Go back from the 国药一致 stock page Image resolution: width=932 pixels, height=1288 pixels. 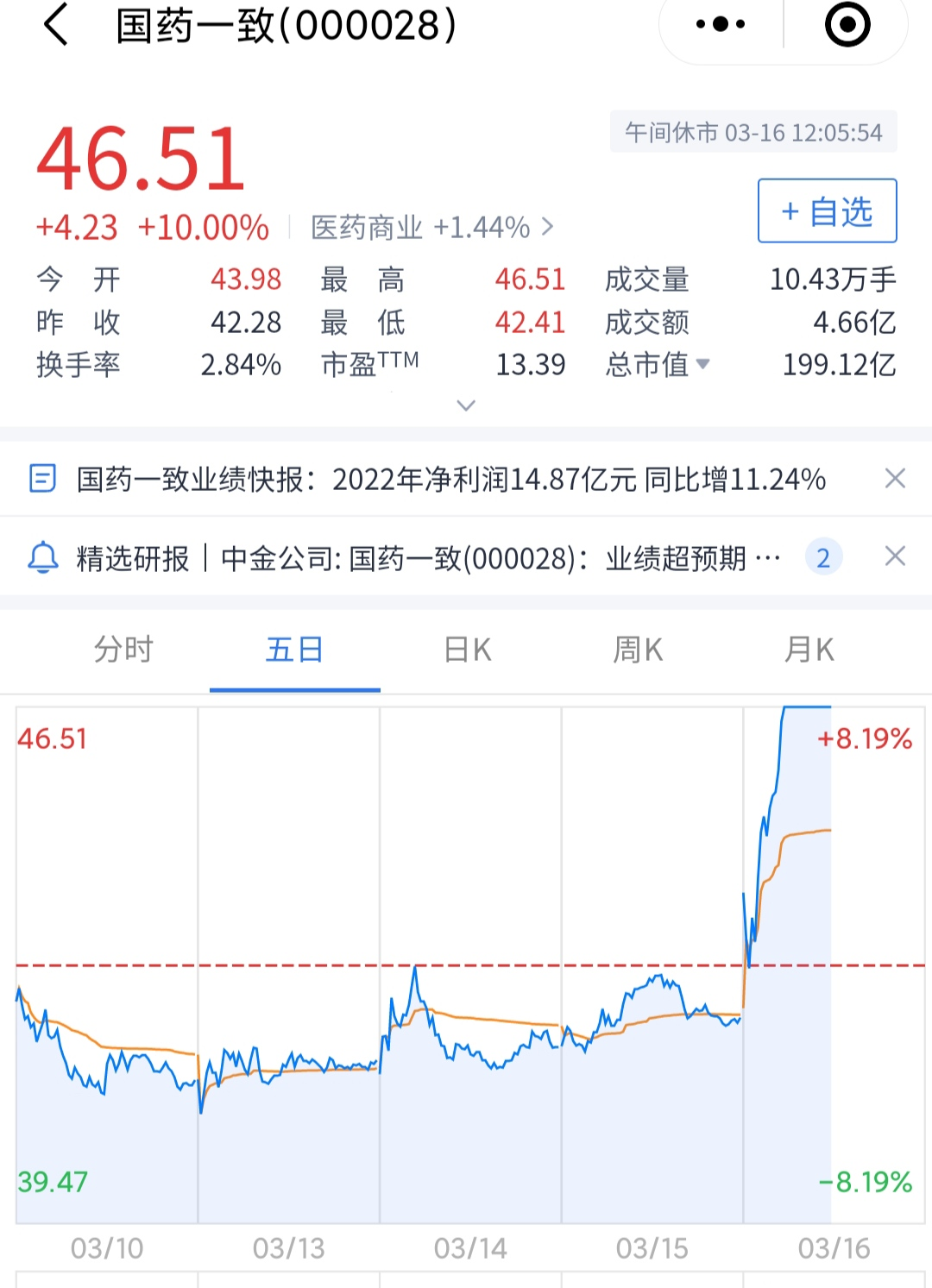pyautogui.click(x=56, y=24)
